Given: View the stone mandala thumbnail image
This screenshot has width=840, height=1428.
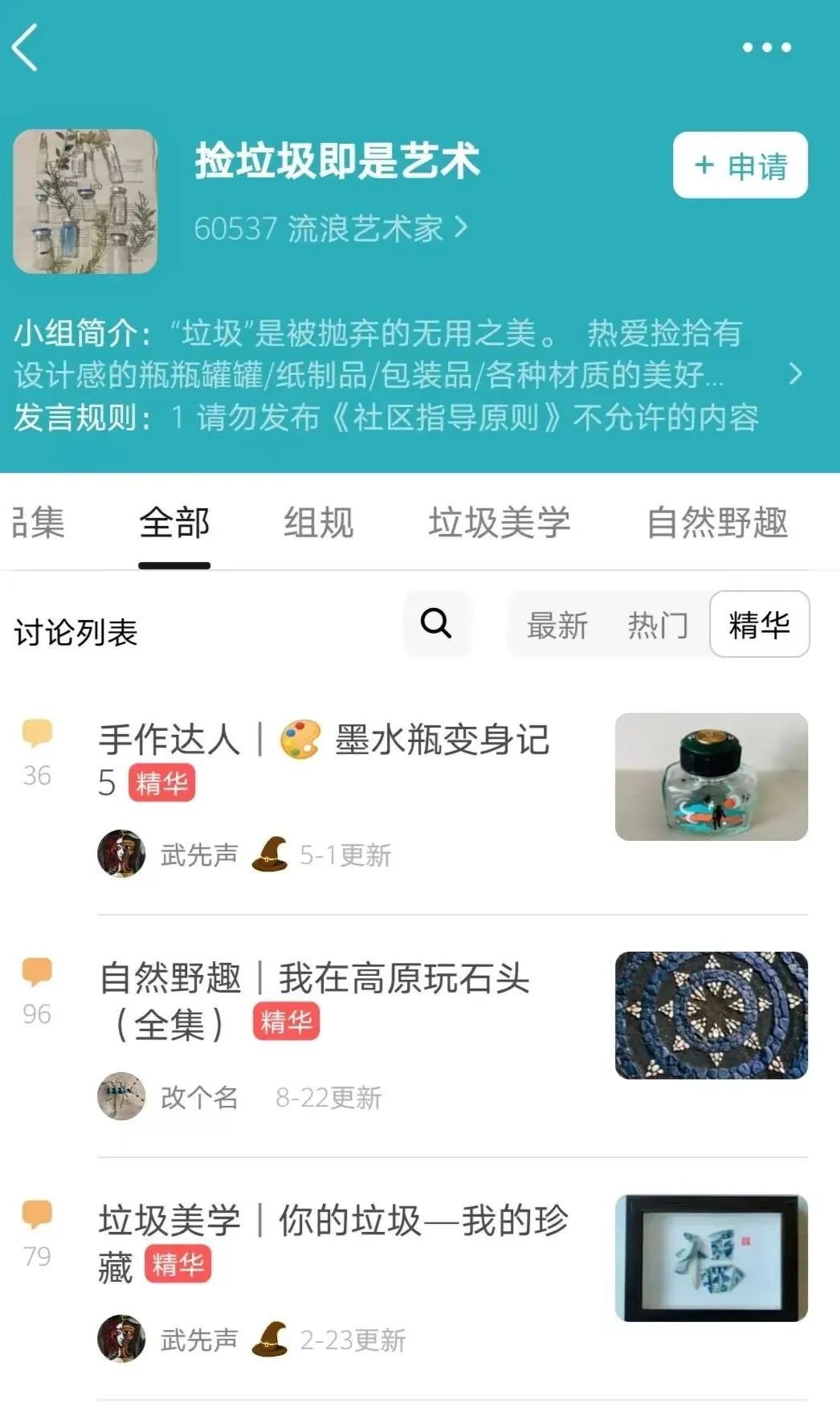Looking at the screenshot, I should click(711, 1015).
